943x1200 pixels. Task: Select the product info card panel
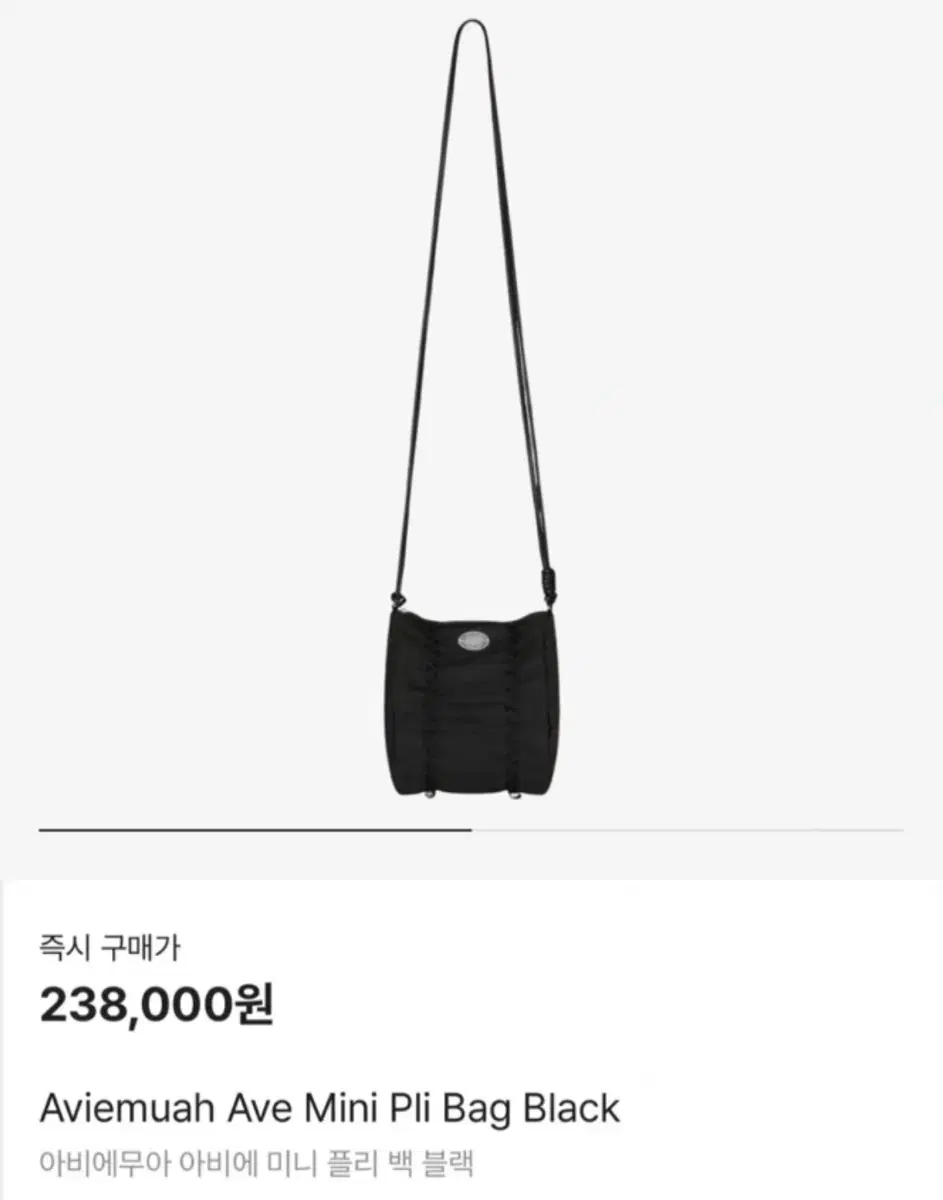pos(470,1040)
